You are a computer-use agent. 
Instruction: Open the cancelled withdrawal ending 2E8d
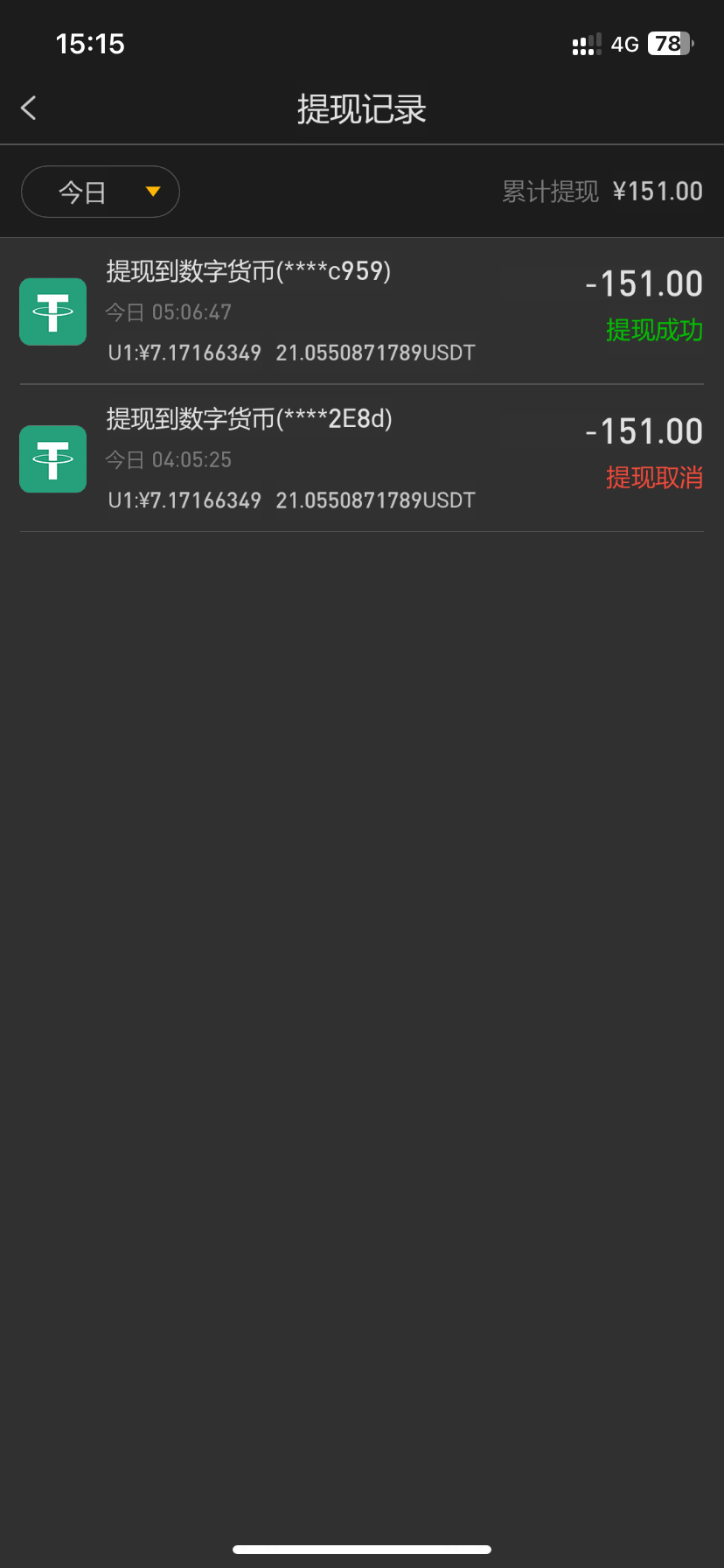coord(361,458)
